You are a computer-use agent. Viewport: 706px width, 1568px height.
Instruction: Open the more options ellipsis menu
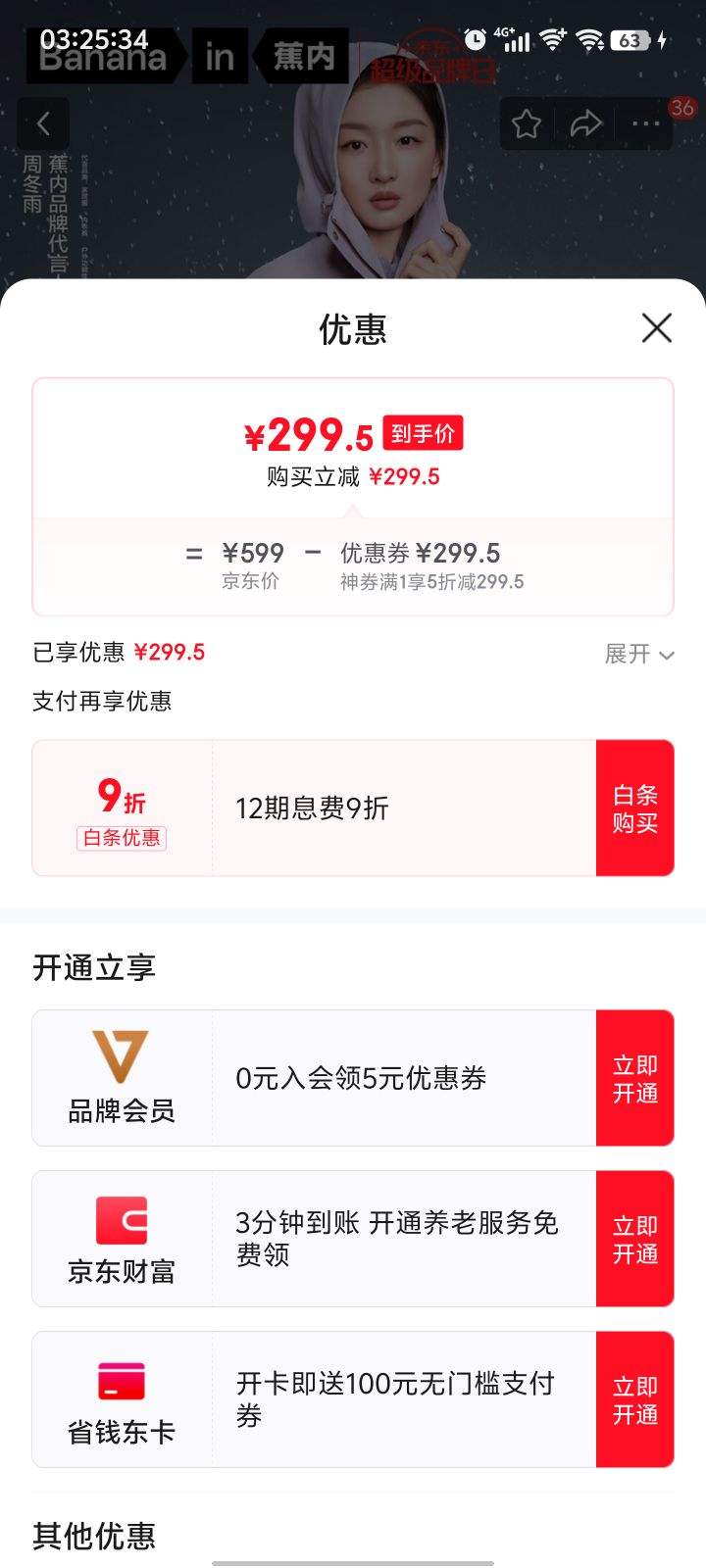pyautogui.click(x=644, y=123)
